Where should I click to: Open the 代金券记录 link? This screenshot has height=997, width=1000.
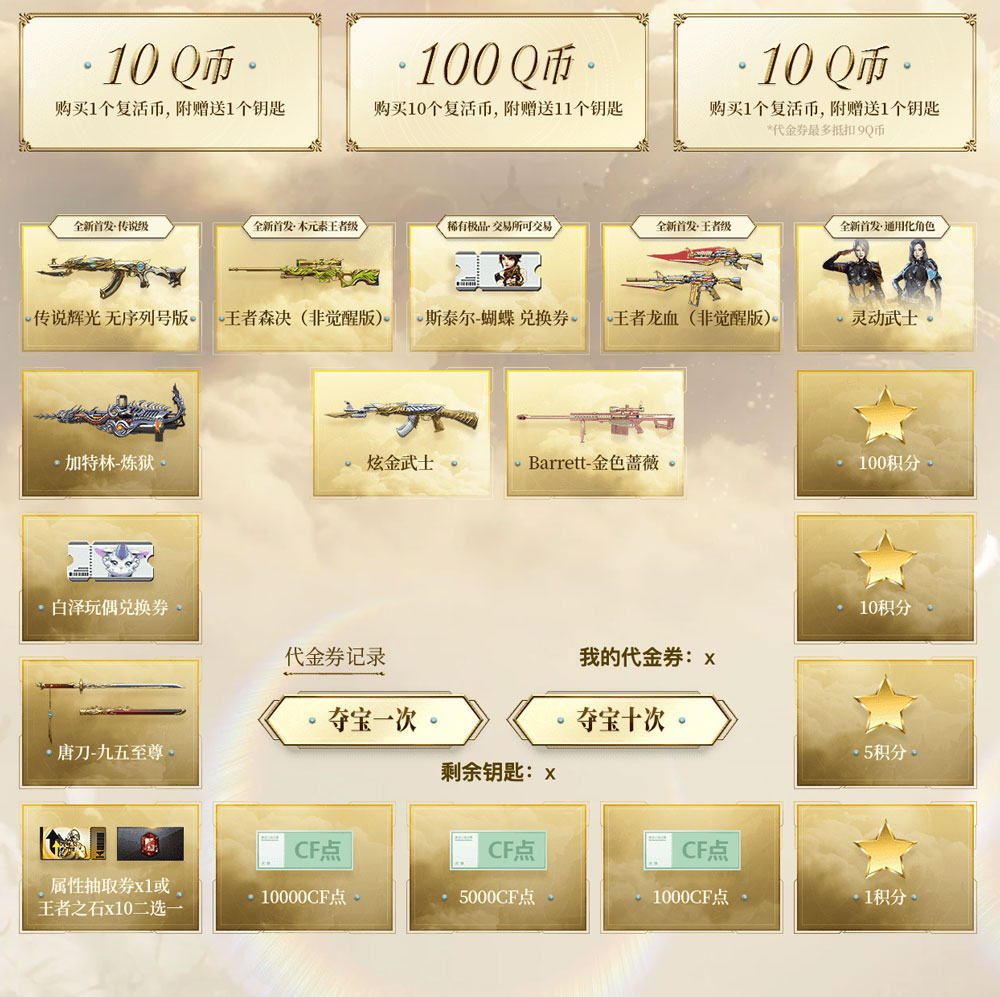click(335, 658)
